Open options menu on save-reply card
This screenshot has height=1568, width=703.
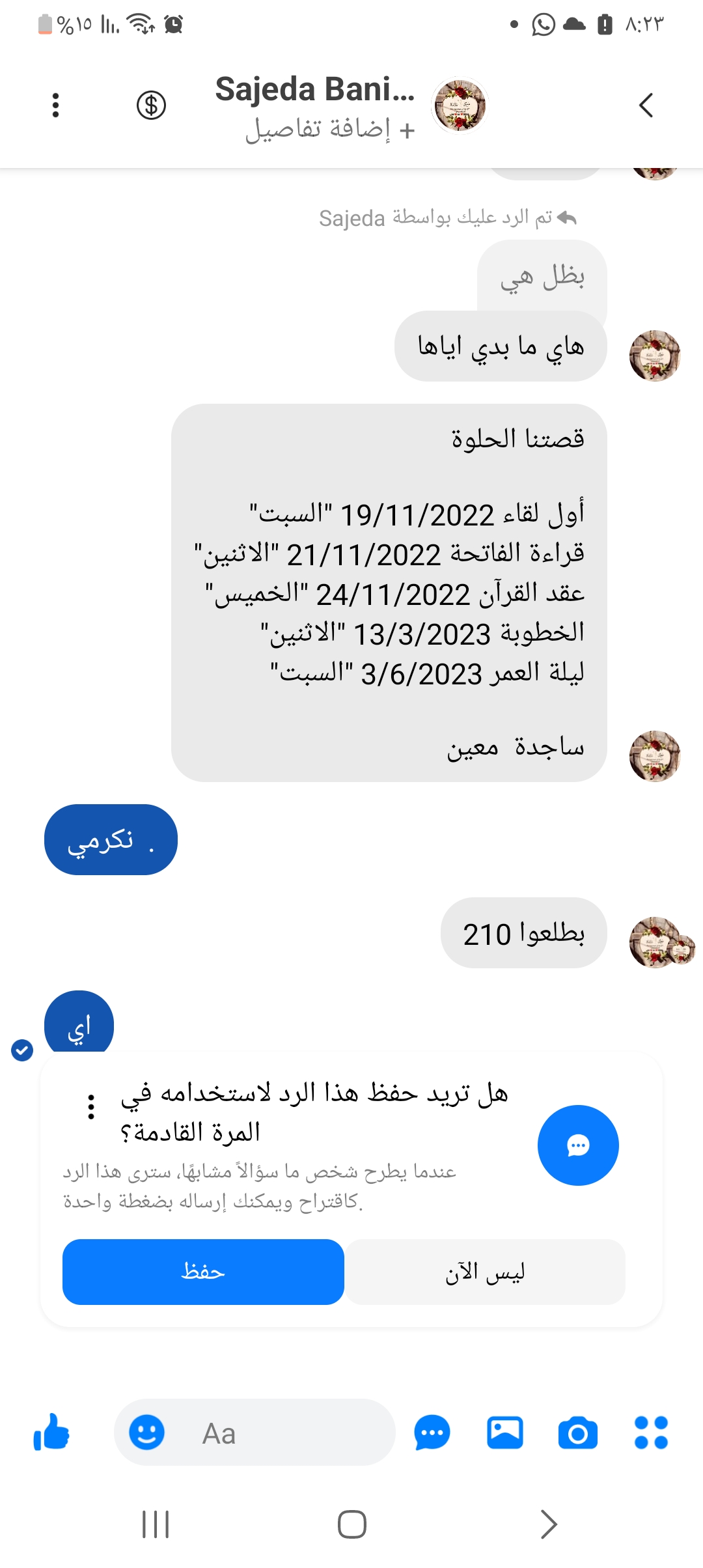[x=91, y=1106]
